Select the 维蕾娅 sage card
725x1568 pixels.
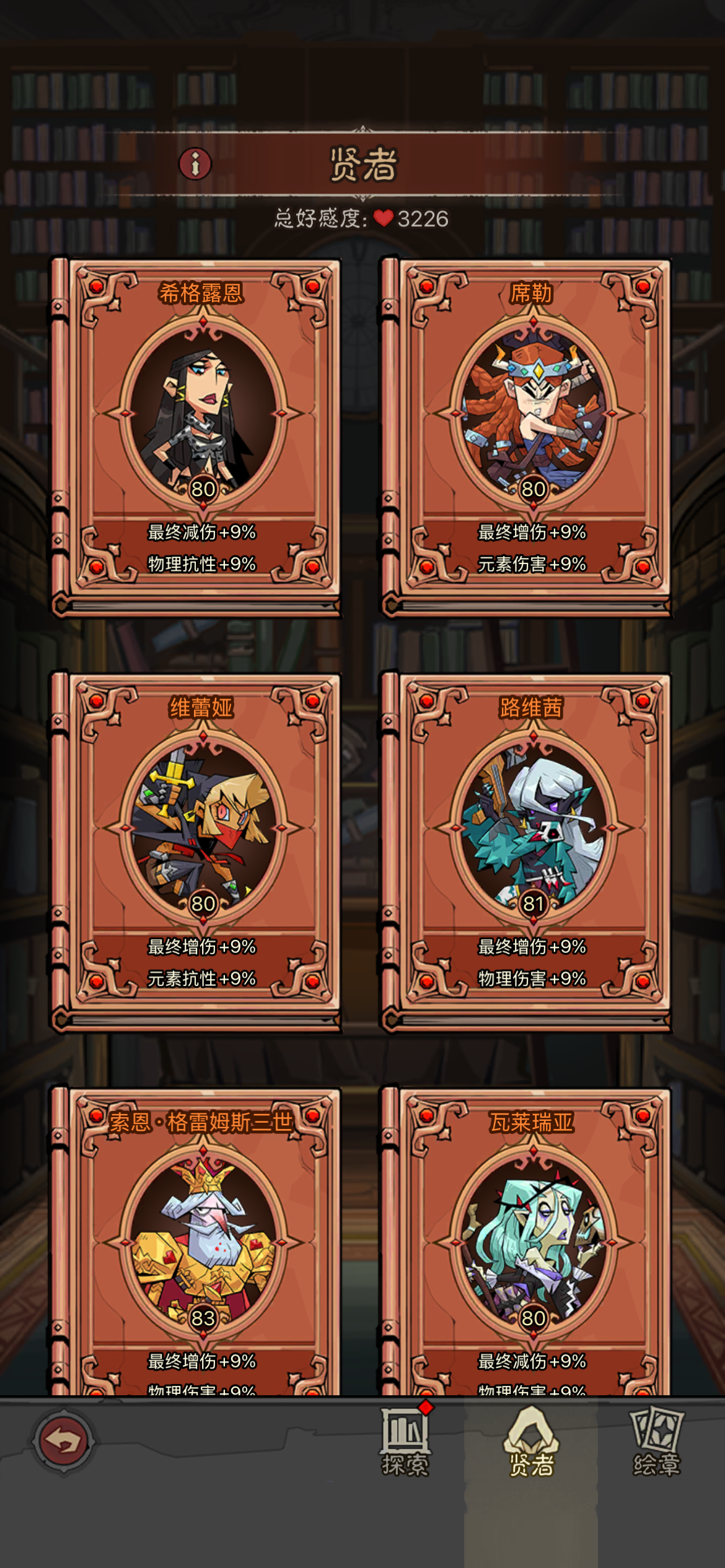[196, 852]
